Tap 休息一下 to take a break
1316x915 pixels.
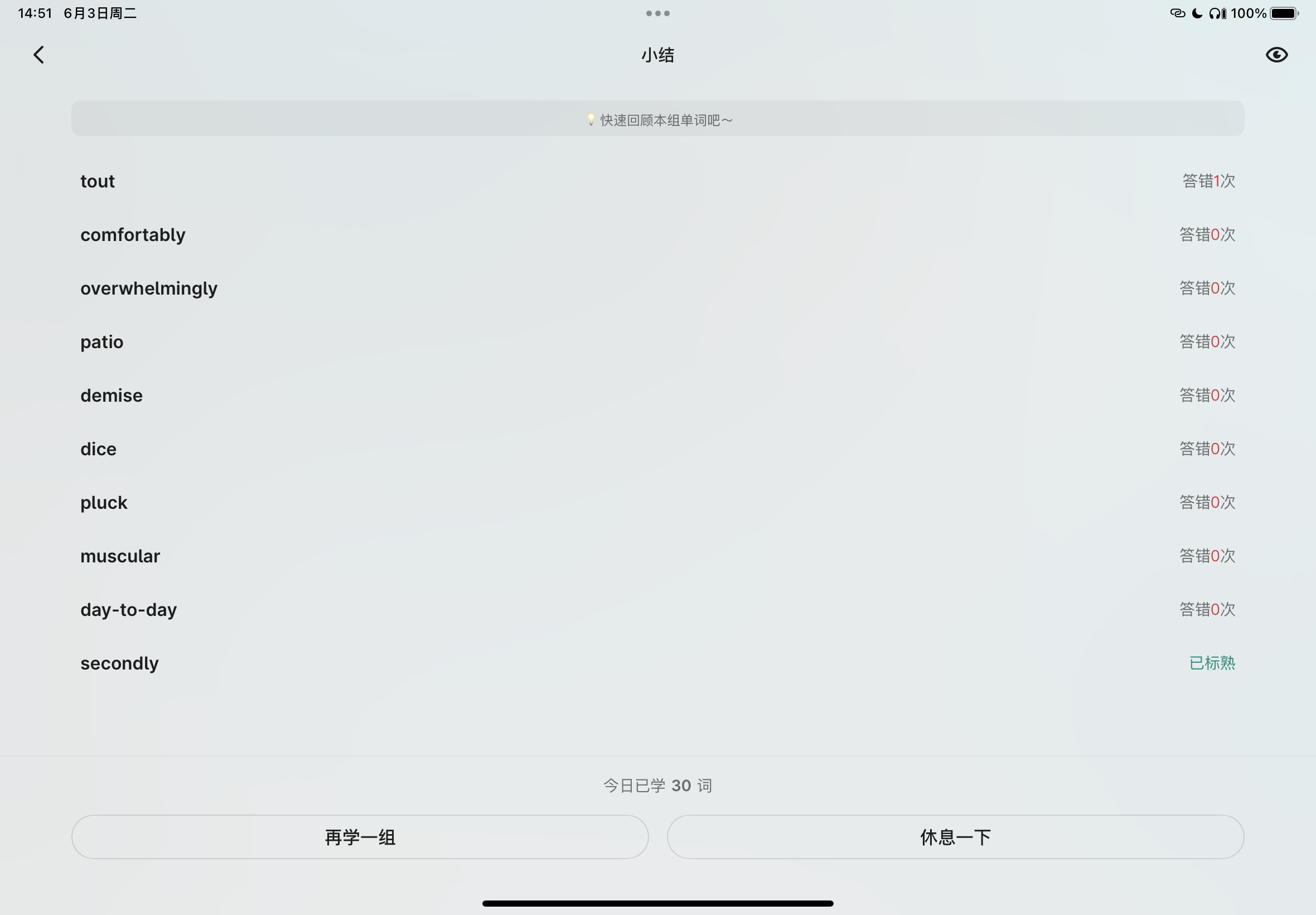(x=955, y=837)
